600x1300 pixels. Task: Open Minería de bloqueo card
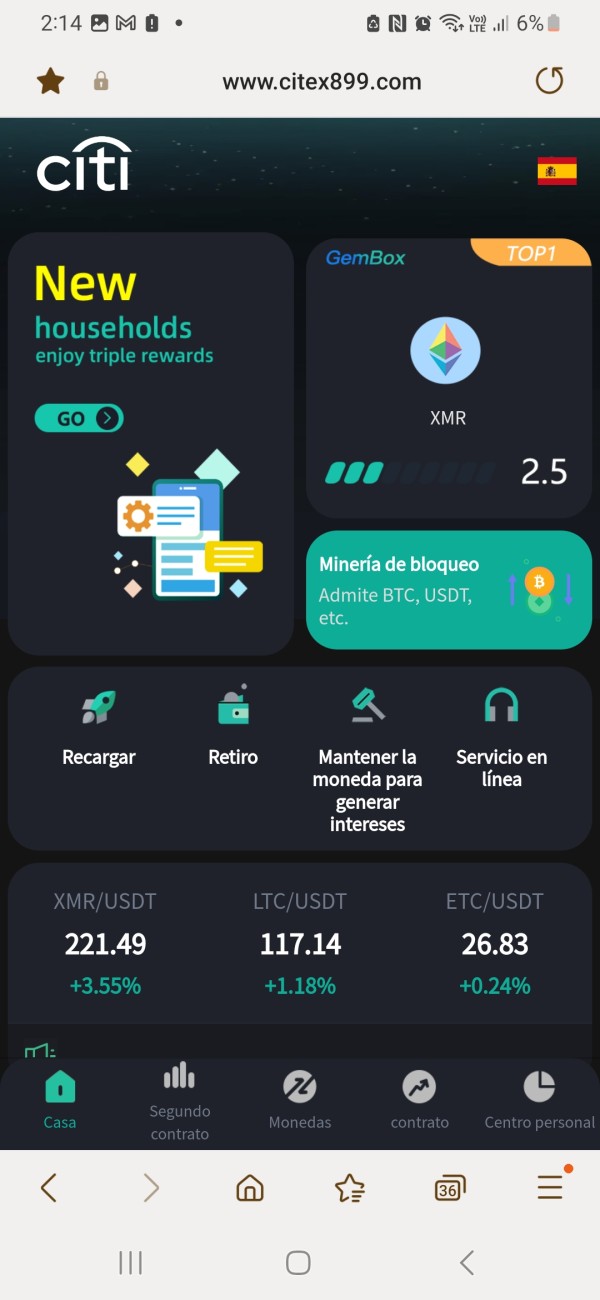coord(449,590)
